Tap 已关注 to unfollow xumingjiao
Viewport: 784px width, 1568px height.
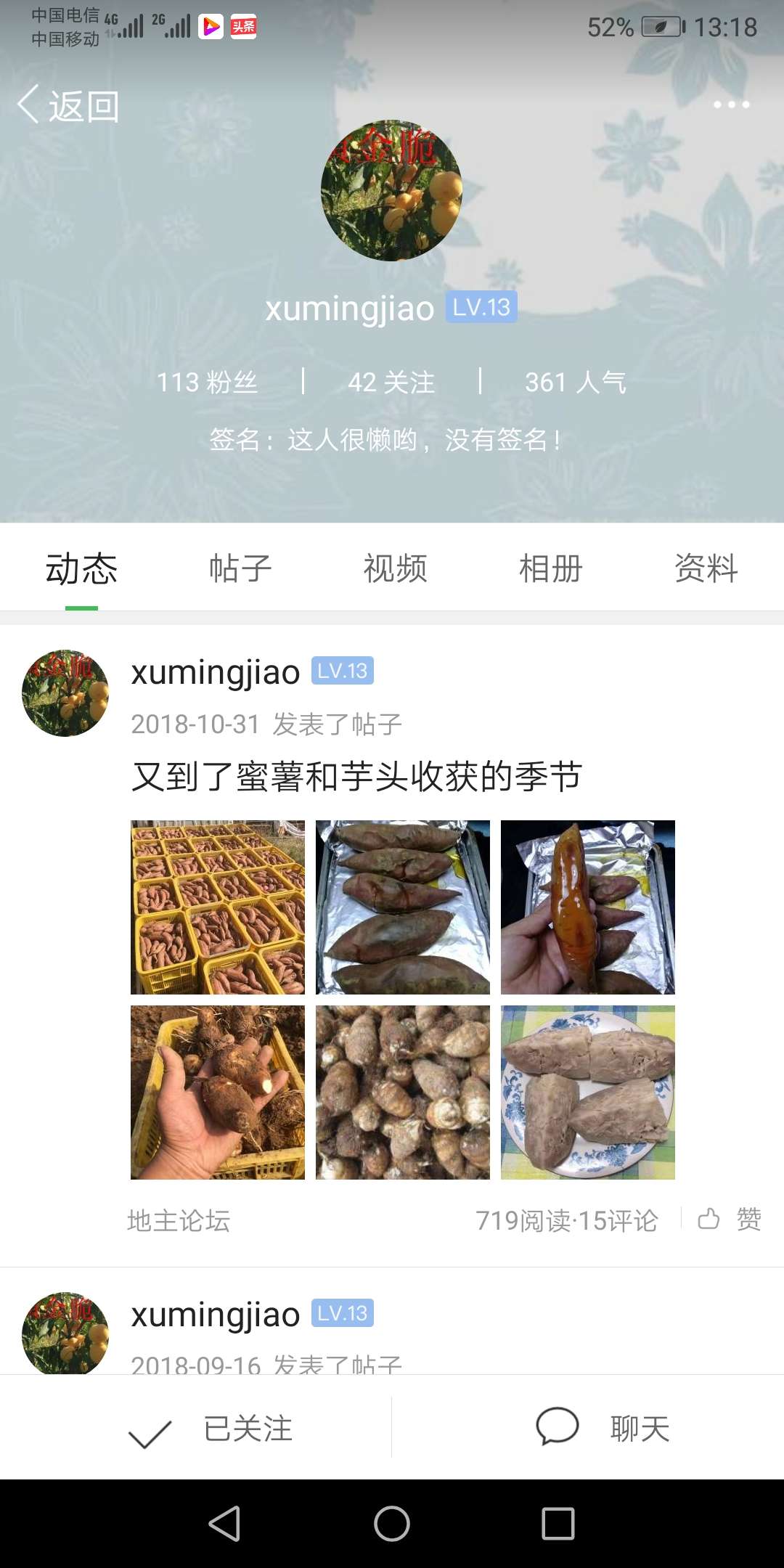tap(211, 1429)
